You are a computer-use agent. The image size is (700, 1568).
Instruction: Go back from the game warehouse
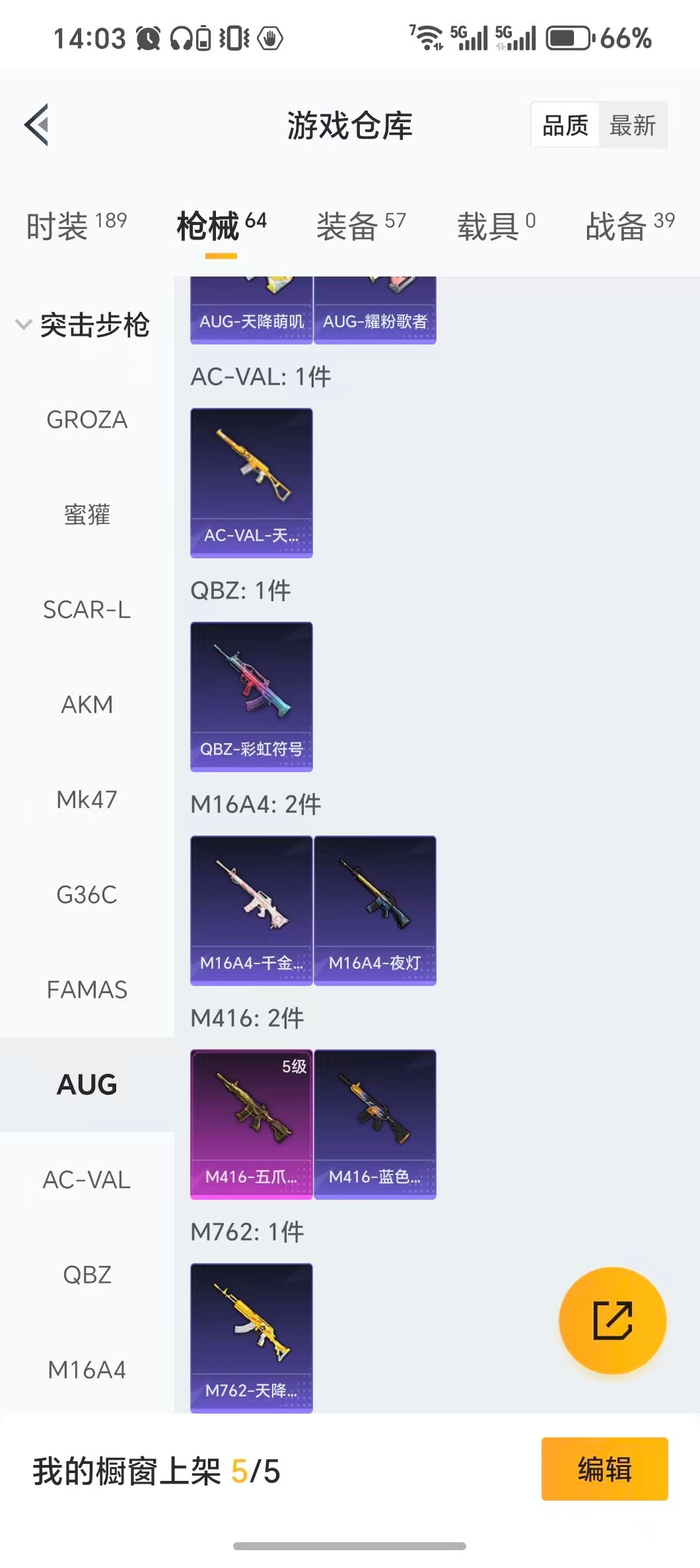(x=37, y=125)
